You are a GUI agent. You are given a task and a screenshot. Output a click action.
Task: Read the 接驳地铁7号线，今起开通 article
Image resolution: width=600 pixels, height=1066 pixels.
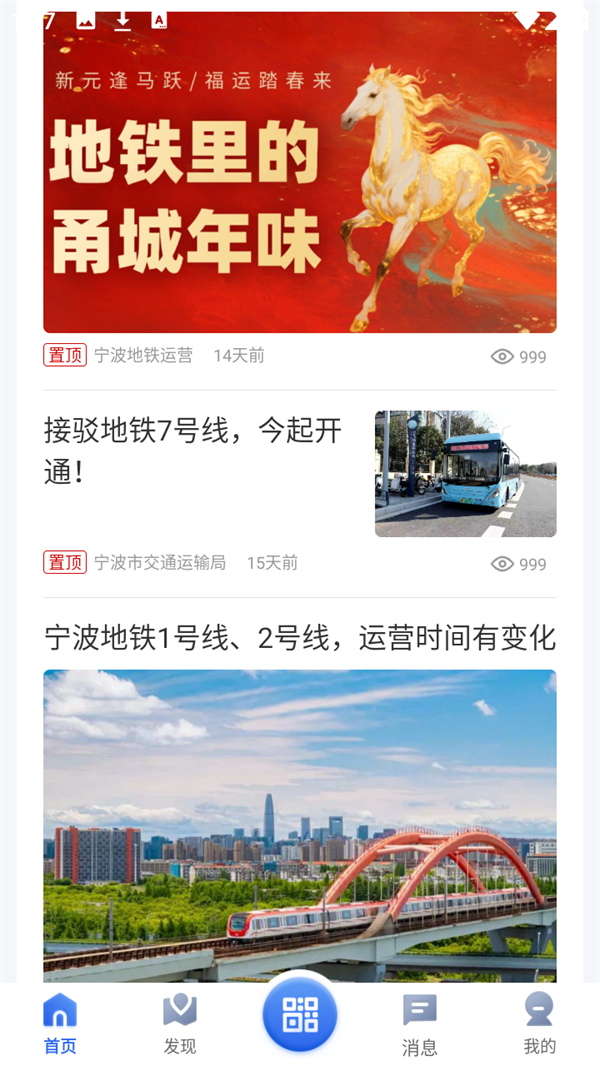tap(193, 450)
